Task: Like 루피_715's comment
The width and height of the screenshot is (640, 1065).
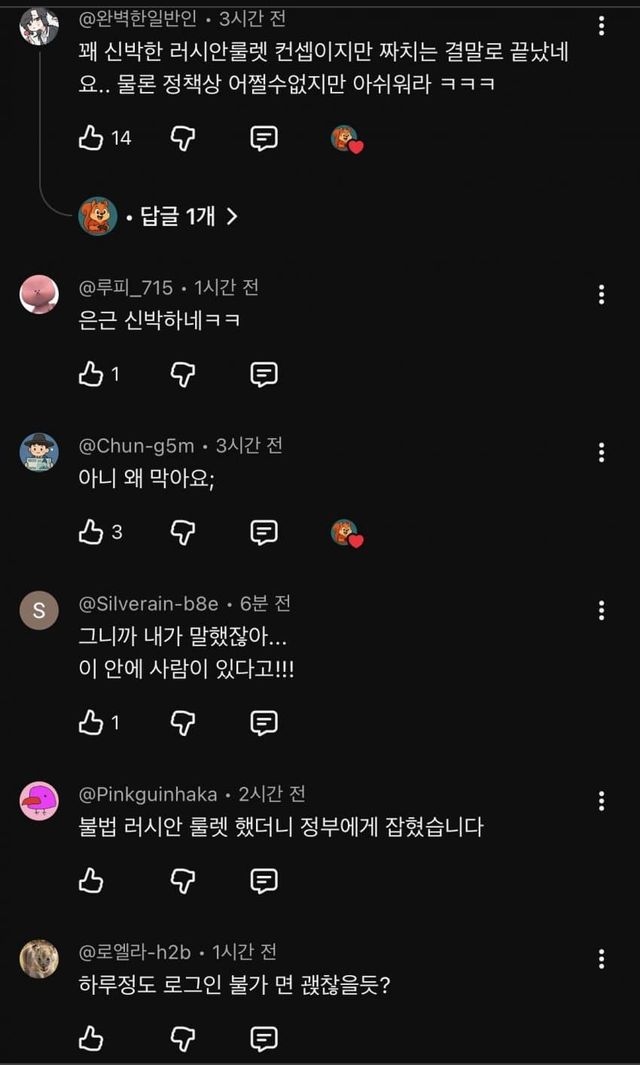Action: click(92, 375)
